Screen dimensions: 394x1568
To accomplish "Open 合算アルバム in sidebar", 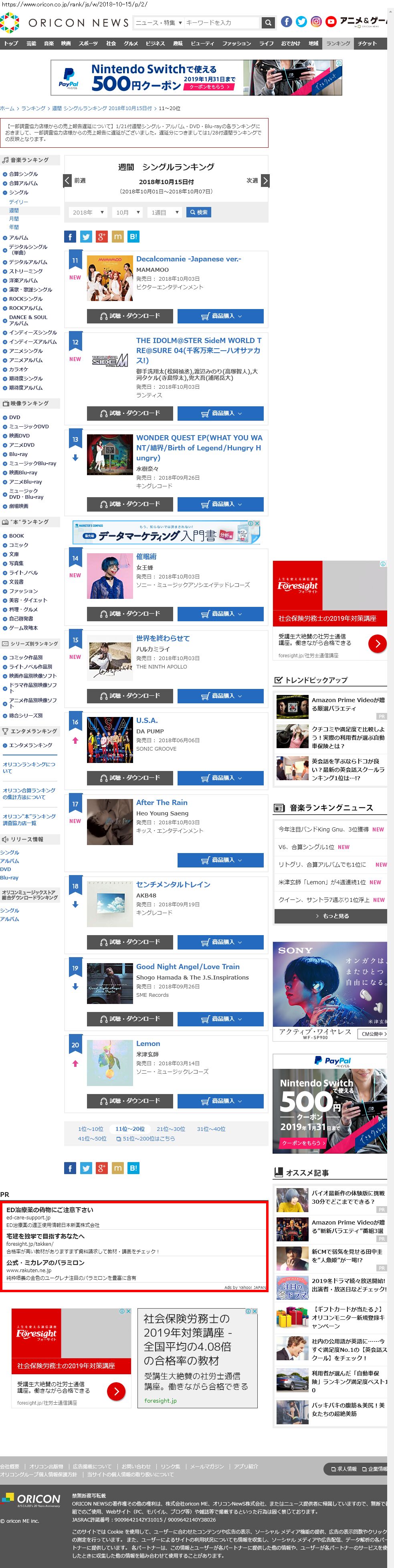I will 23,183.
